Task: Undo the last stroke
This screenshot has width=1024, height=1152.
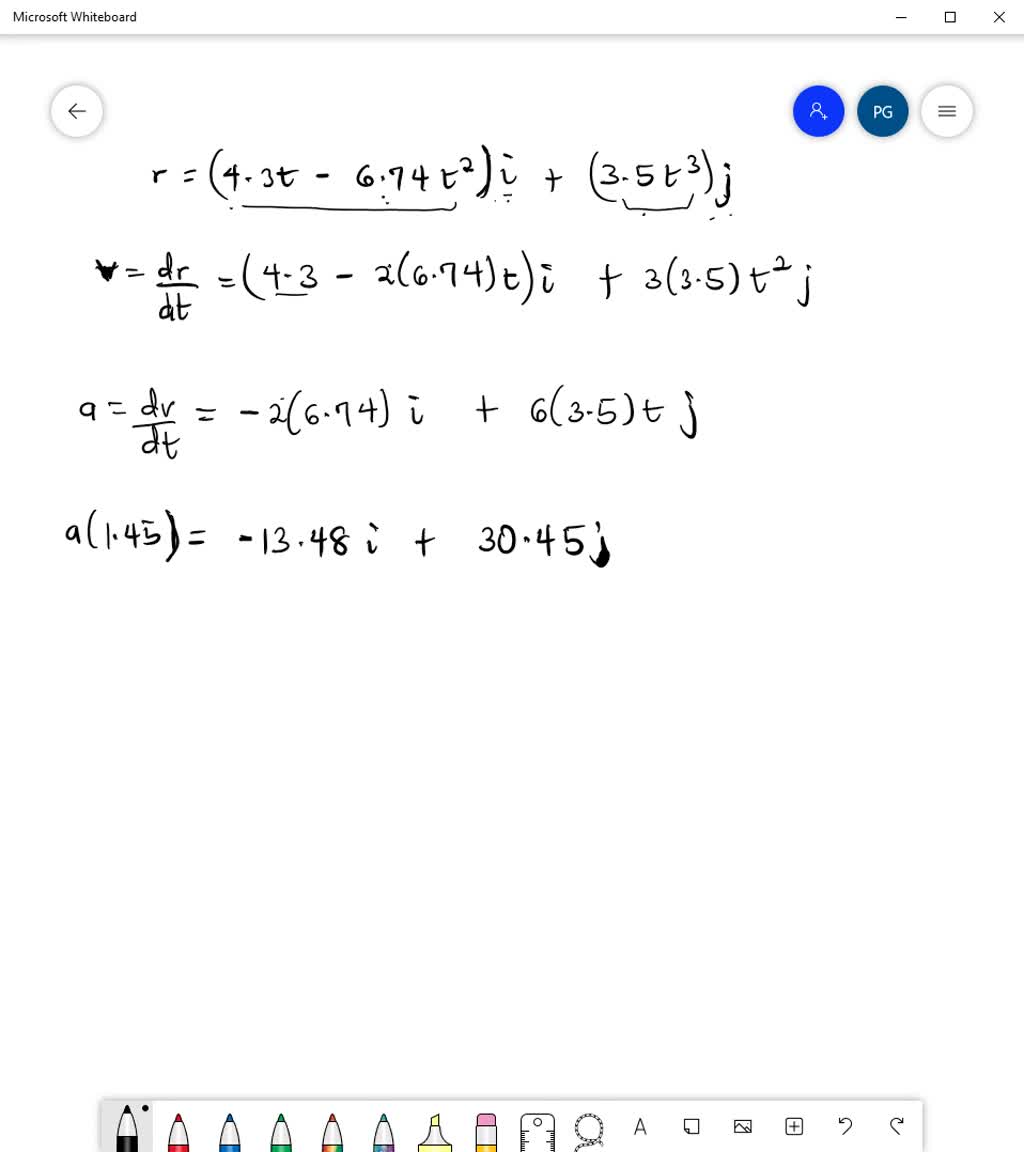Action: pos(845,1127)
